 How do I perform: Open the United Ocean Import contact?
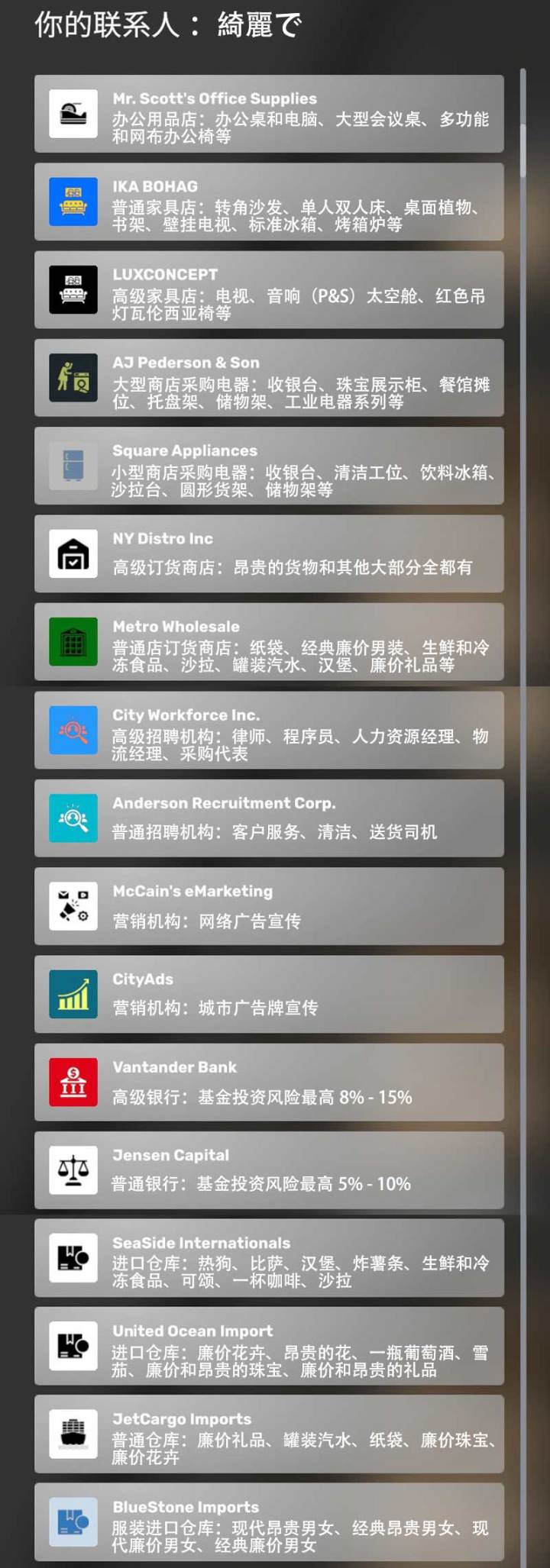[269, 1346]
